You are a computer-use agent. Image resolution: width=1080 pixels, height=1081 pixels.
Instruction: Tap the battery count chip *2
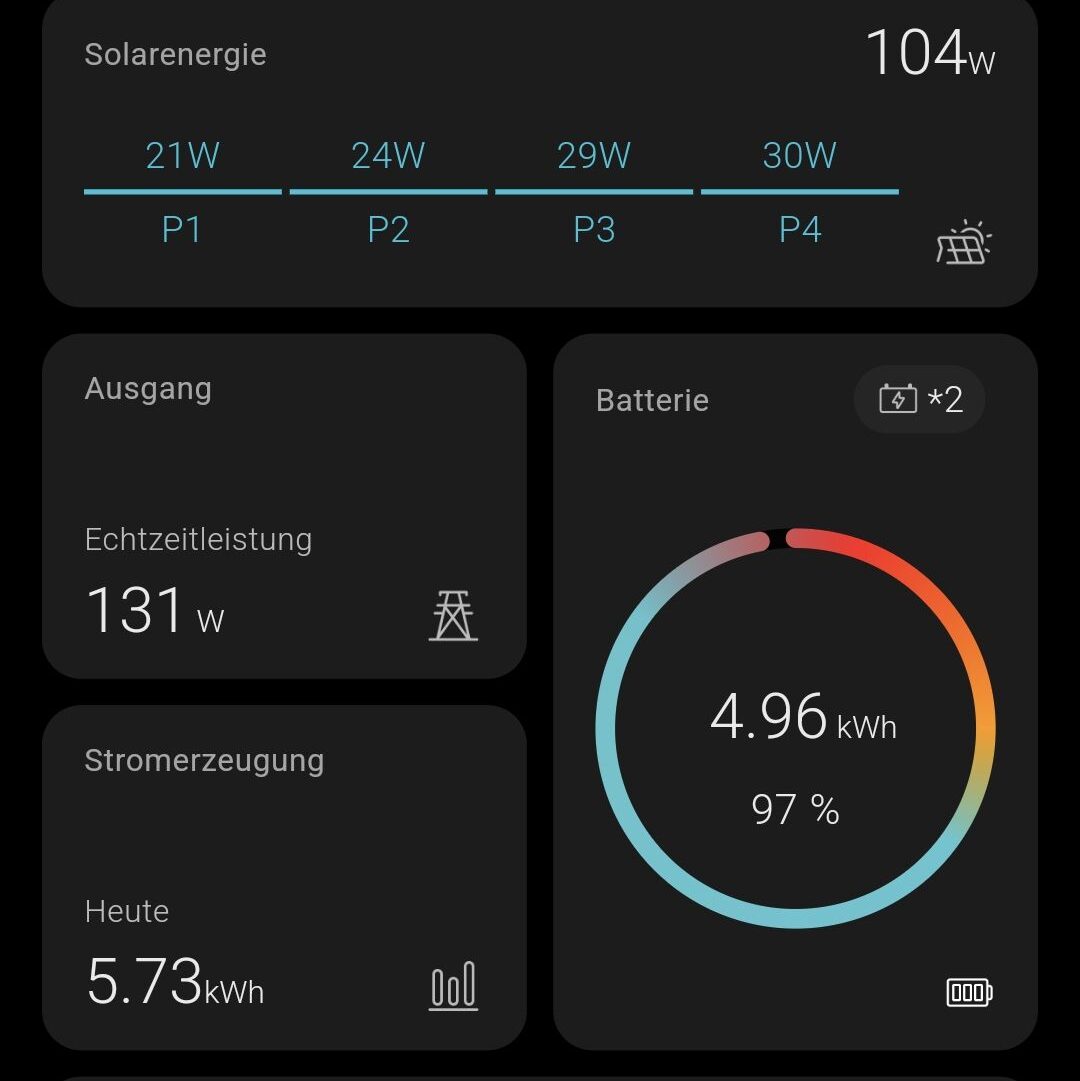[920, 400]
